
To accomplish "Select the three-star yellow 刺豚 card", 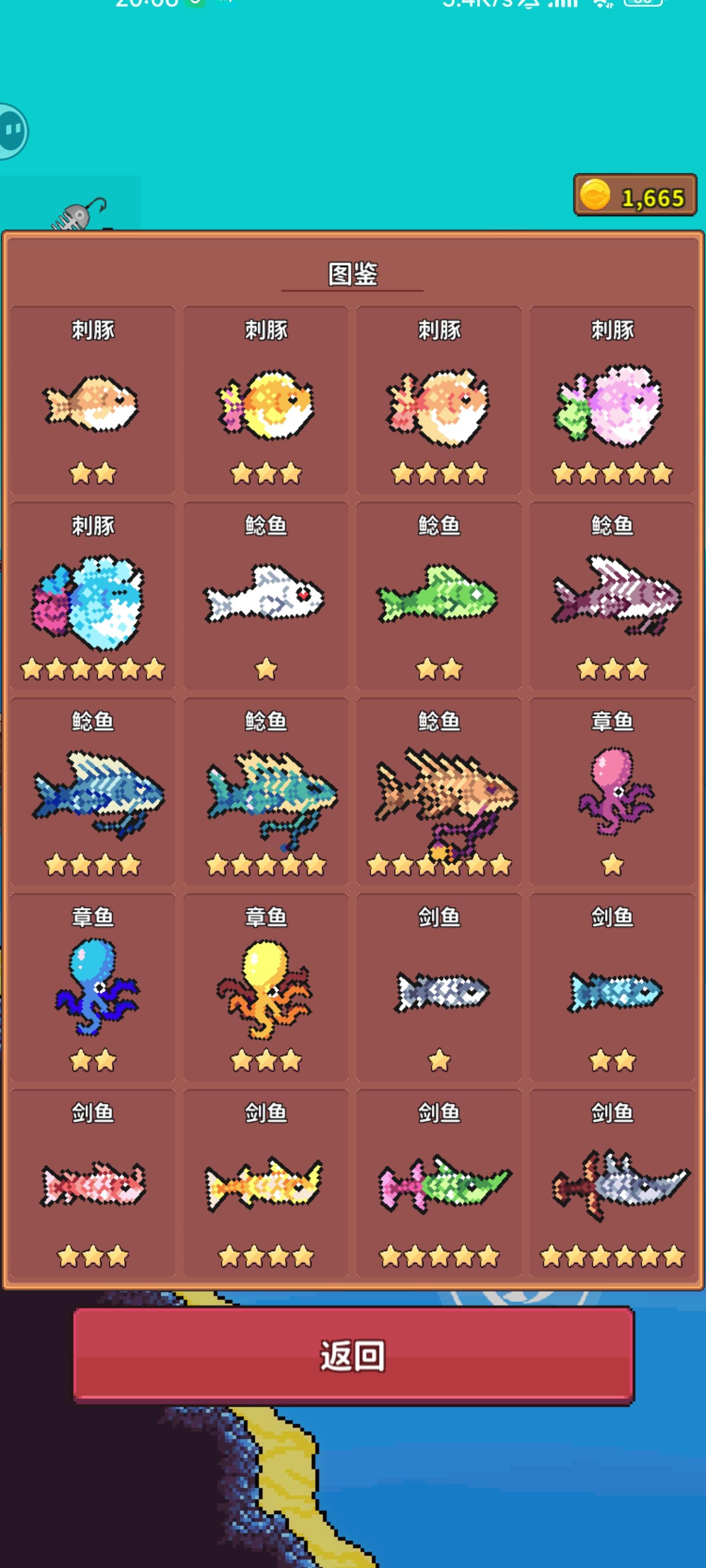I will (x=266, y=400).
